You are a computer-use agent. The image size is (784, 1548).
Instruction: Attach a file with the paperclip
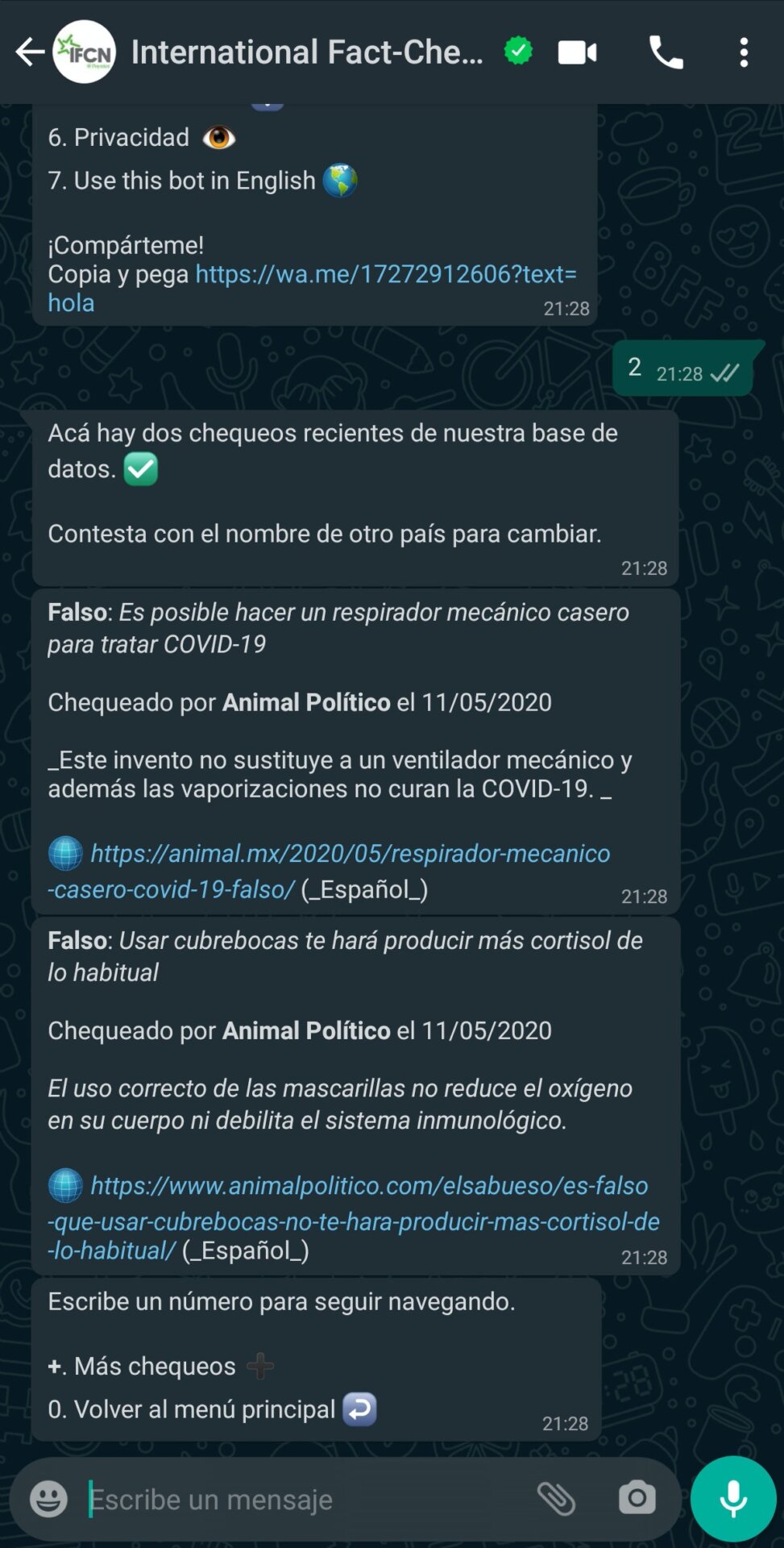[556, 1500]
